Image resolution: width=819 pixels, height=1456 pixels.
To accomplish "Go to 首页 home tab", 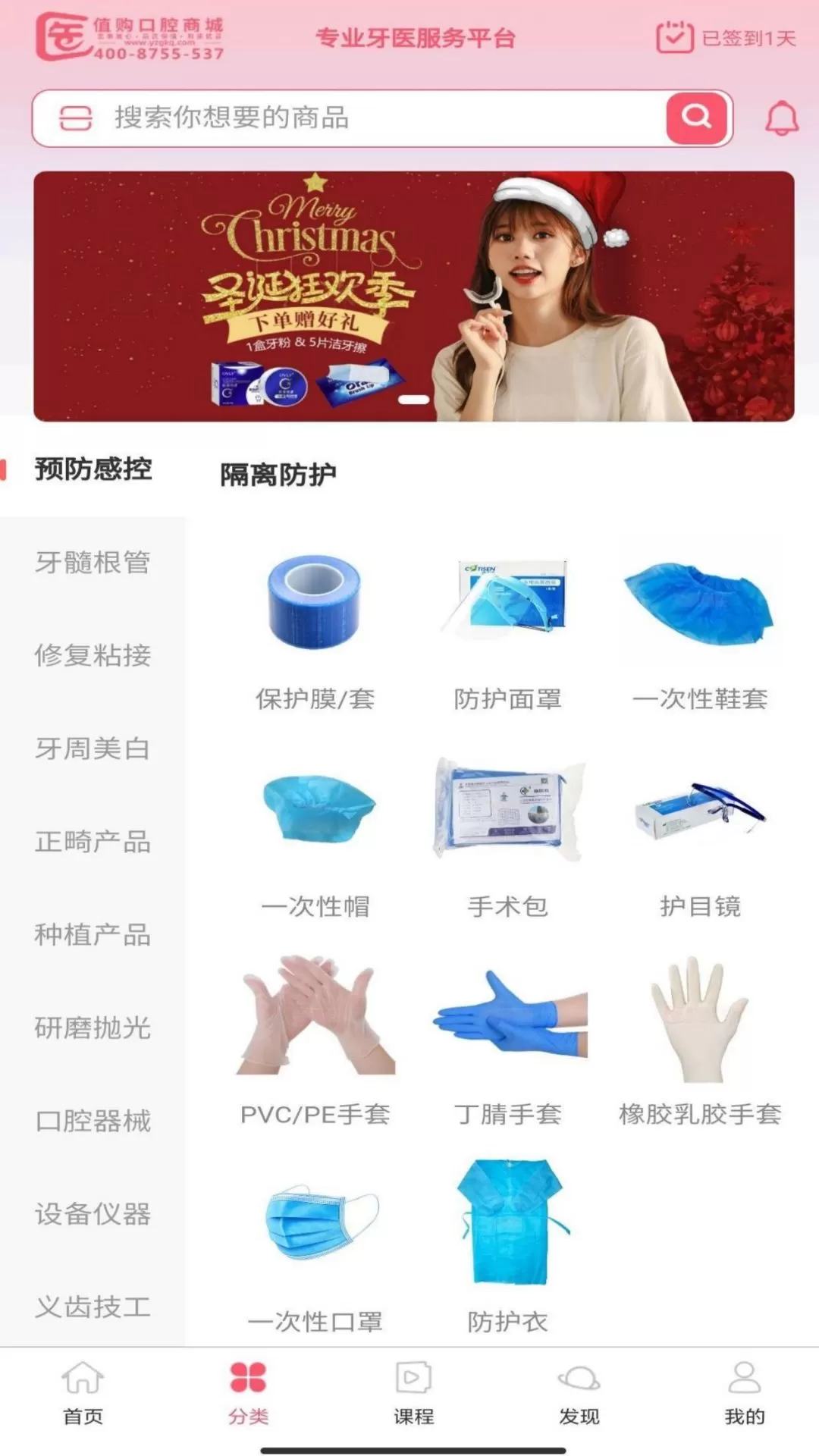I will (83, 1394).
